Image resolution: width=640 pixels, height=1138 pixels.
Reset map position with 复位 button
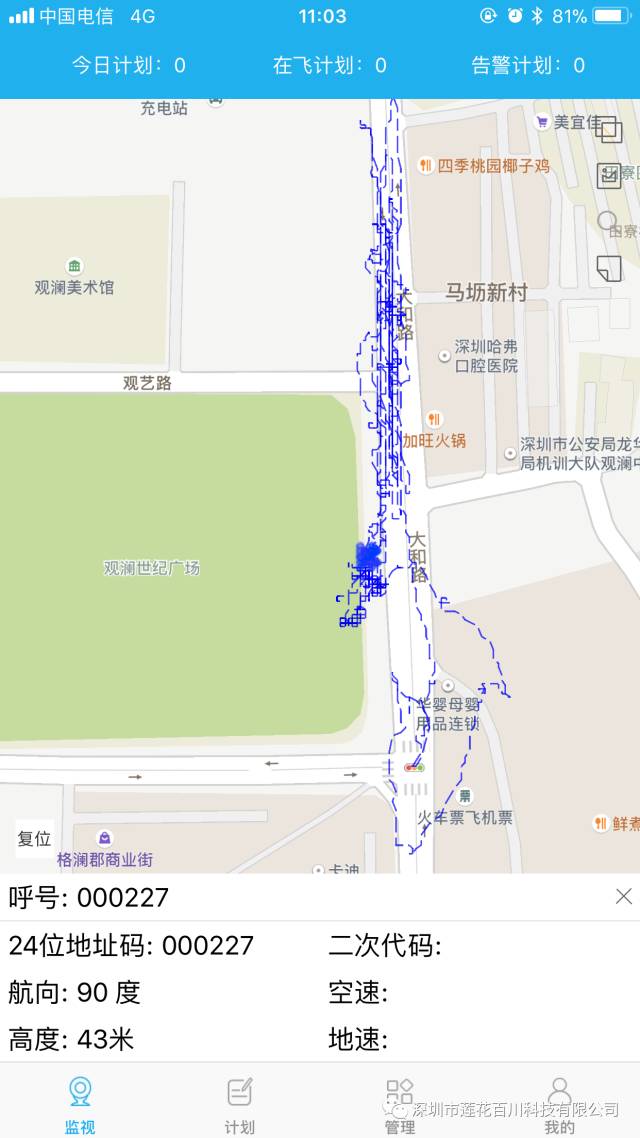(34, 839)
